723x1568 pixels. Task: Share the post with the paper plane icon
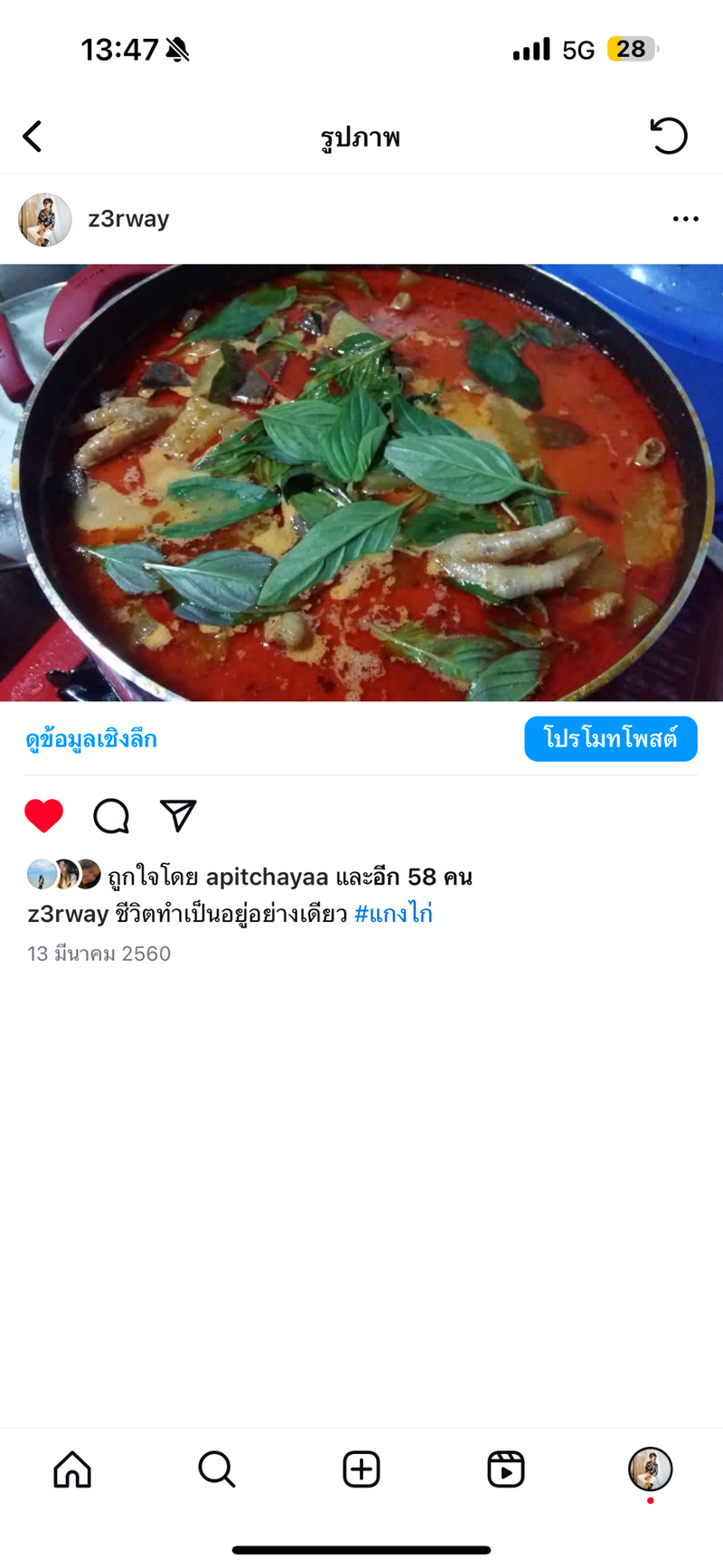(x=178, y=816)
